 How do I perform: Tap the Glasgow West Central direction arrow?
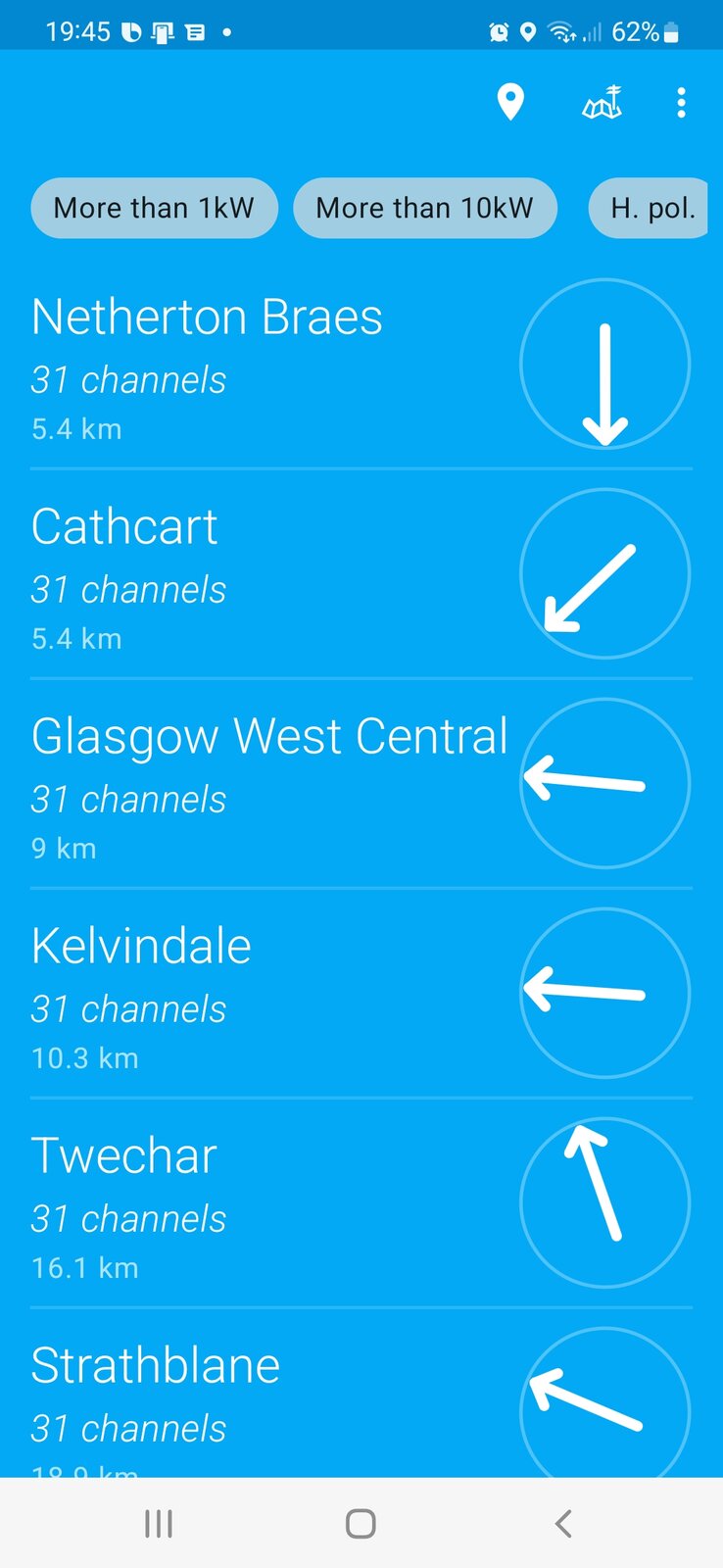(x=604, y=782)
